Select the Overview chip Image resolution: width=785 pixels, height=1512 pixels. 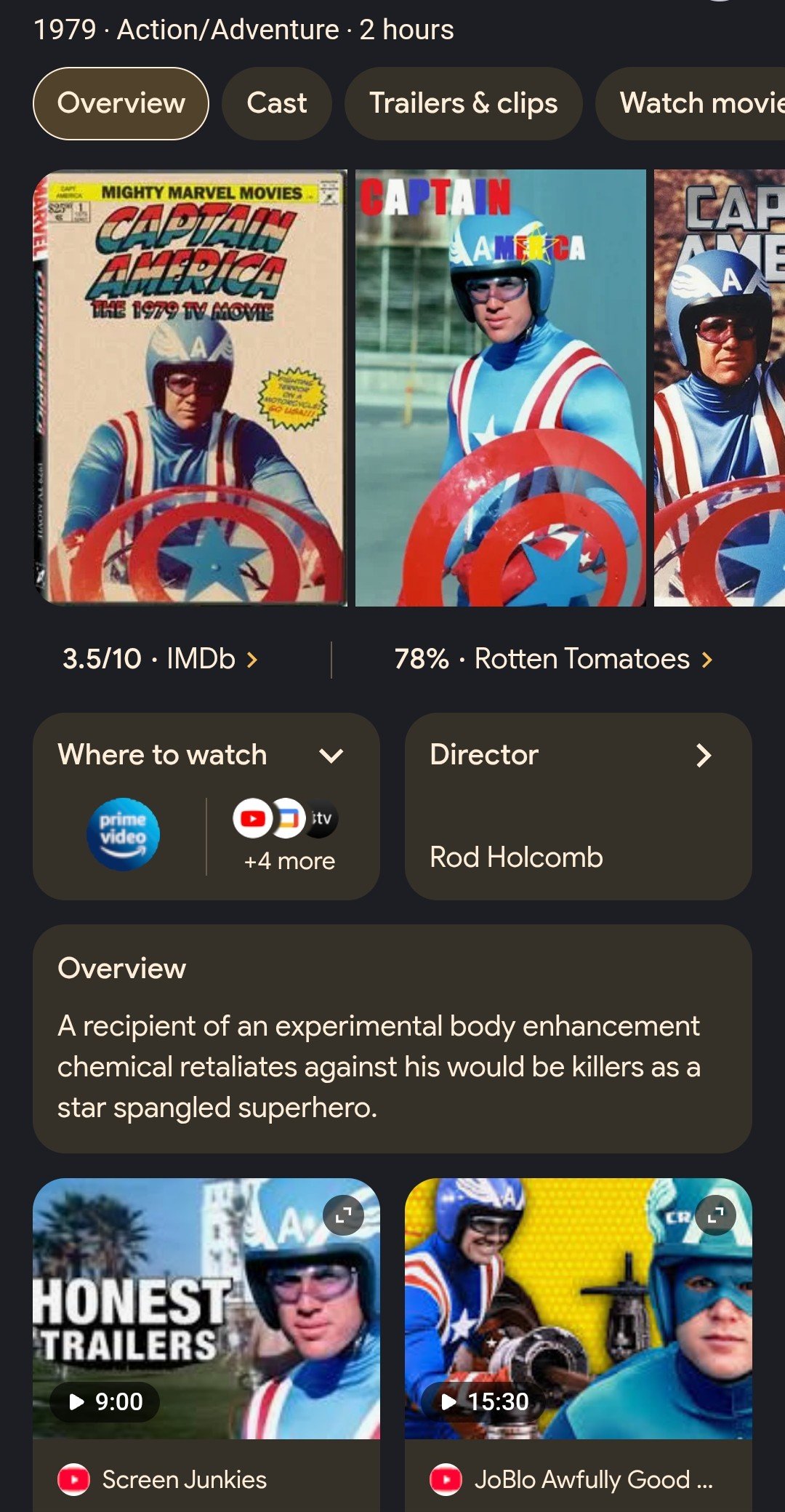coord(121,103)
